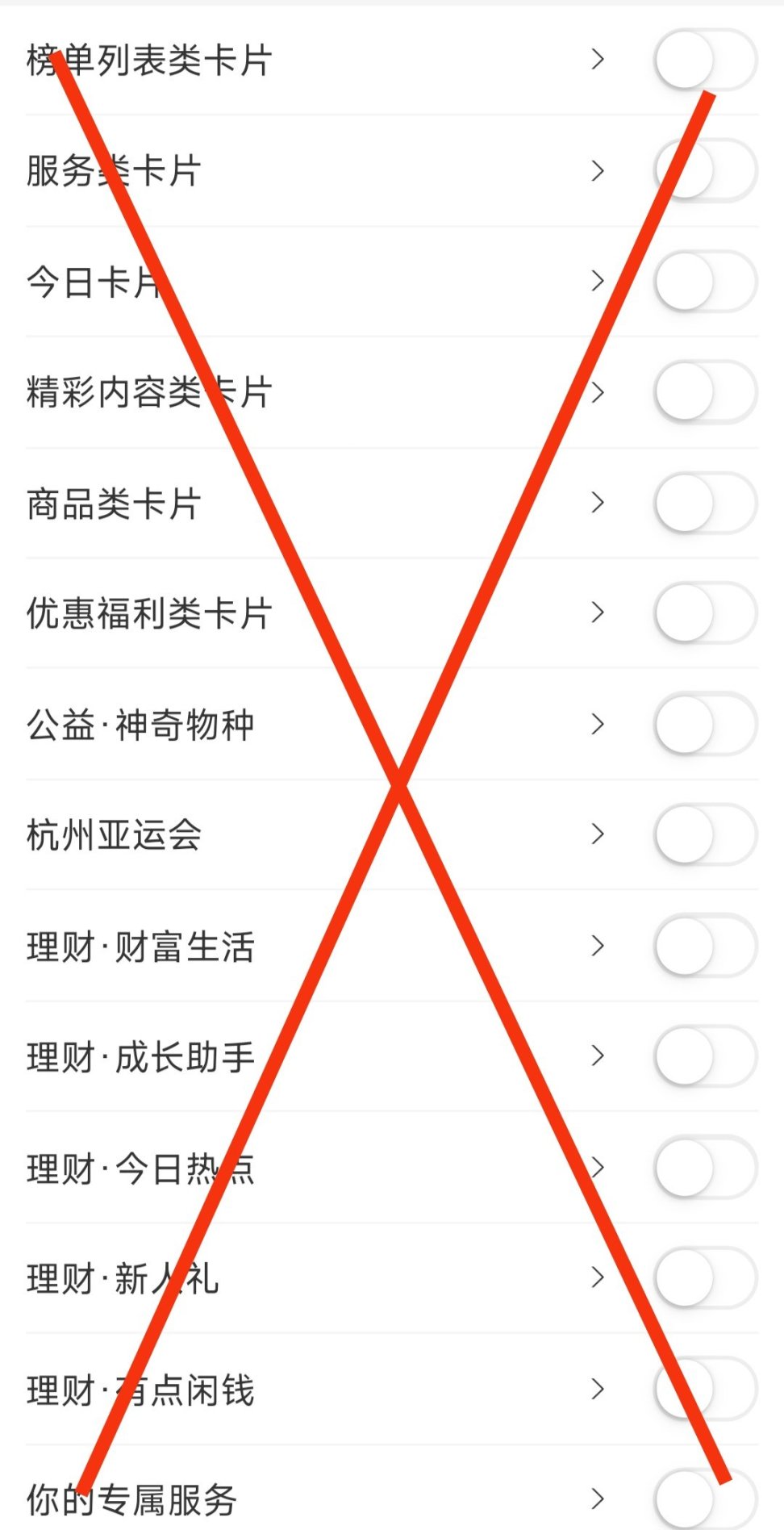Turn on the 优惠福利类卡片 switch
Image resolution: width=784 pixels, height=1530 pixels.
point(705,613)
